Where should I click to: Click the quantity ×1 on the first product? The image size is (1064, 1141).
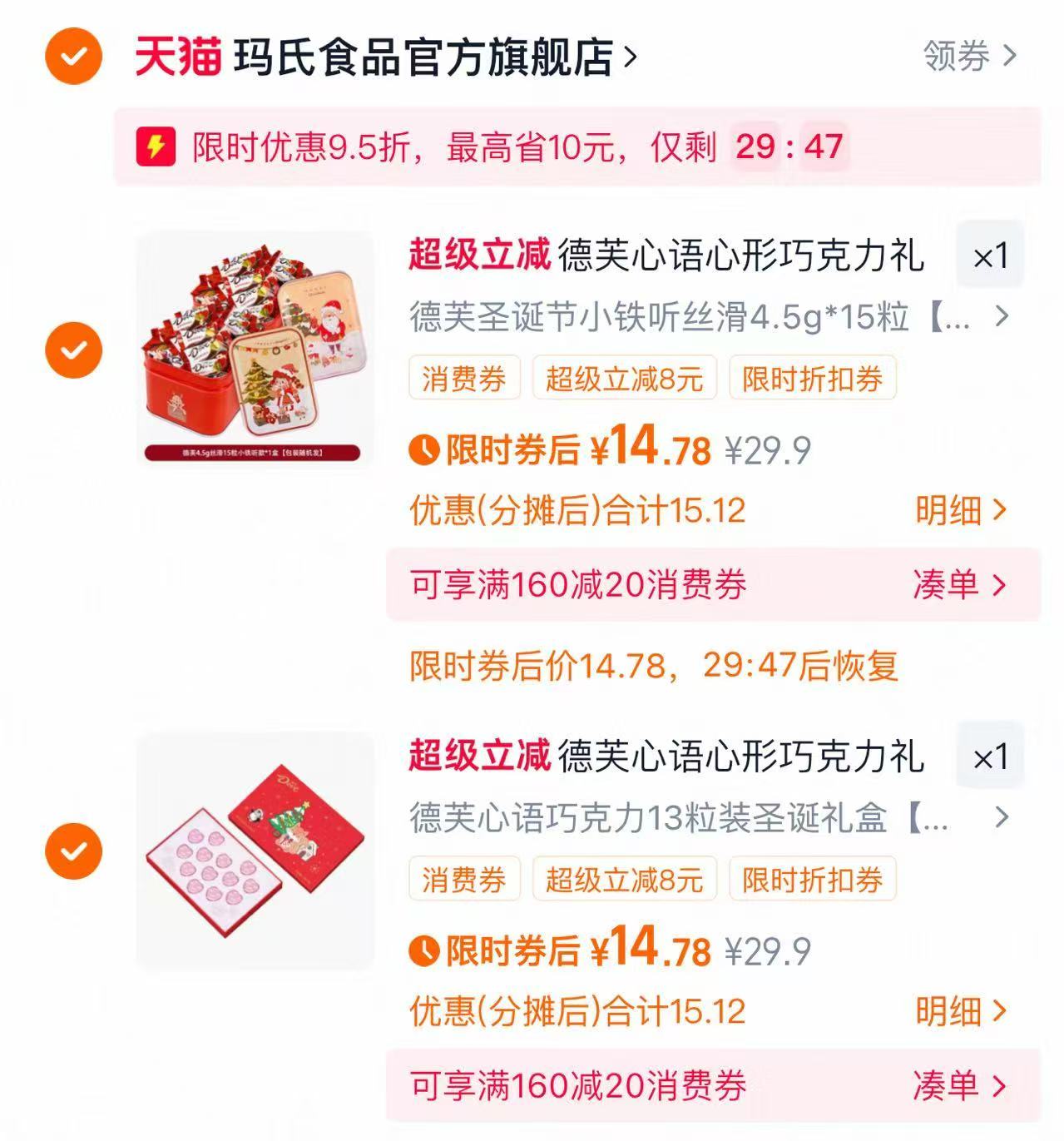point(992,255)
